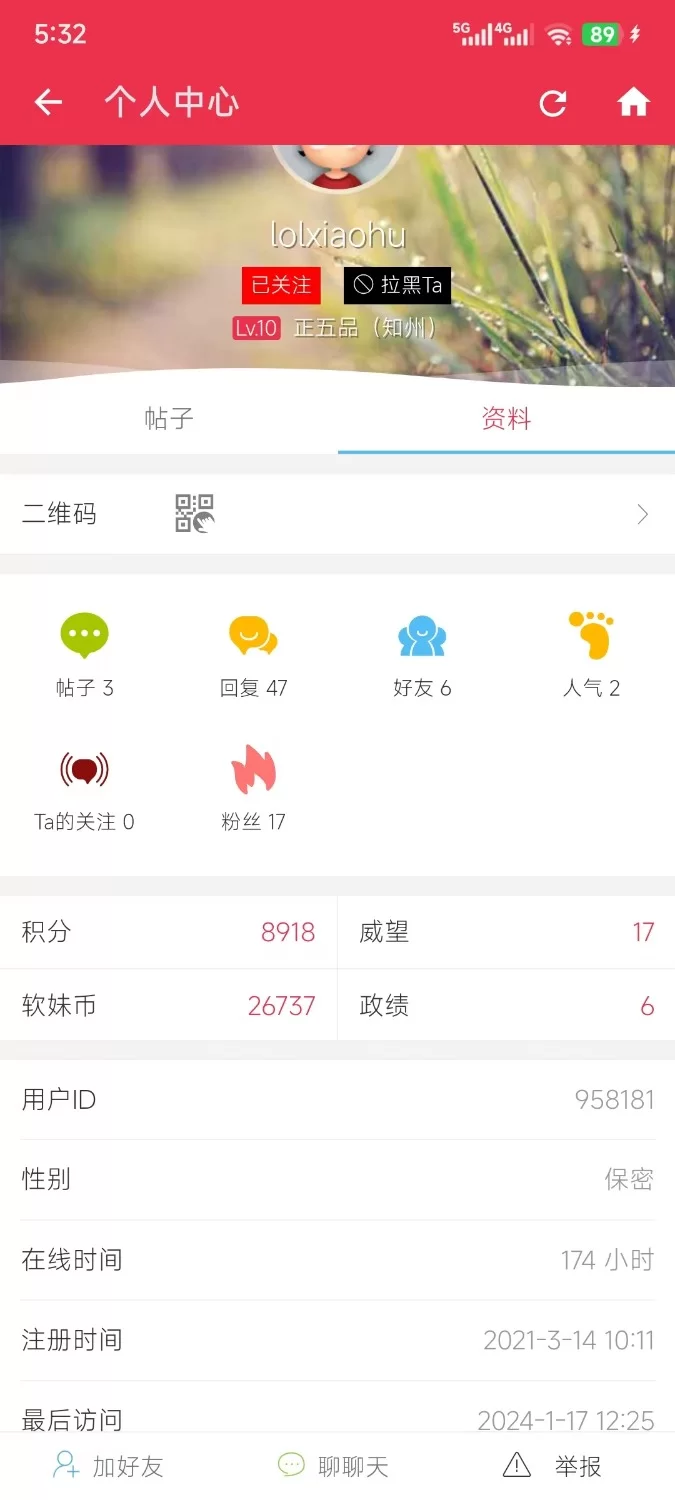Open the 二维码 row
The width and height of the screenshot is (675, 1500).
(337, 514)
